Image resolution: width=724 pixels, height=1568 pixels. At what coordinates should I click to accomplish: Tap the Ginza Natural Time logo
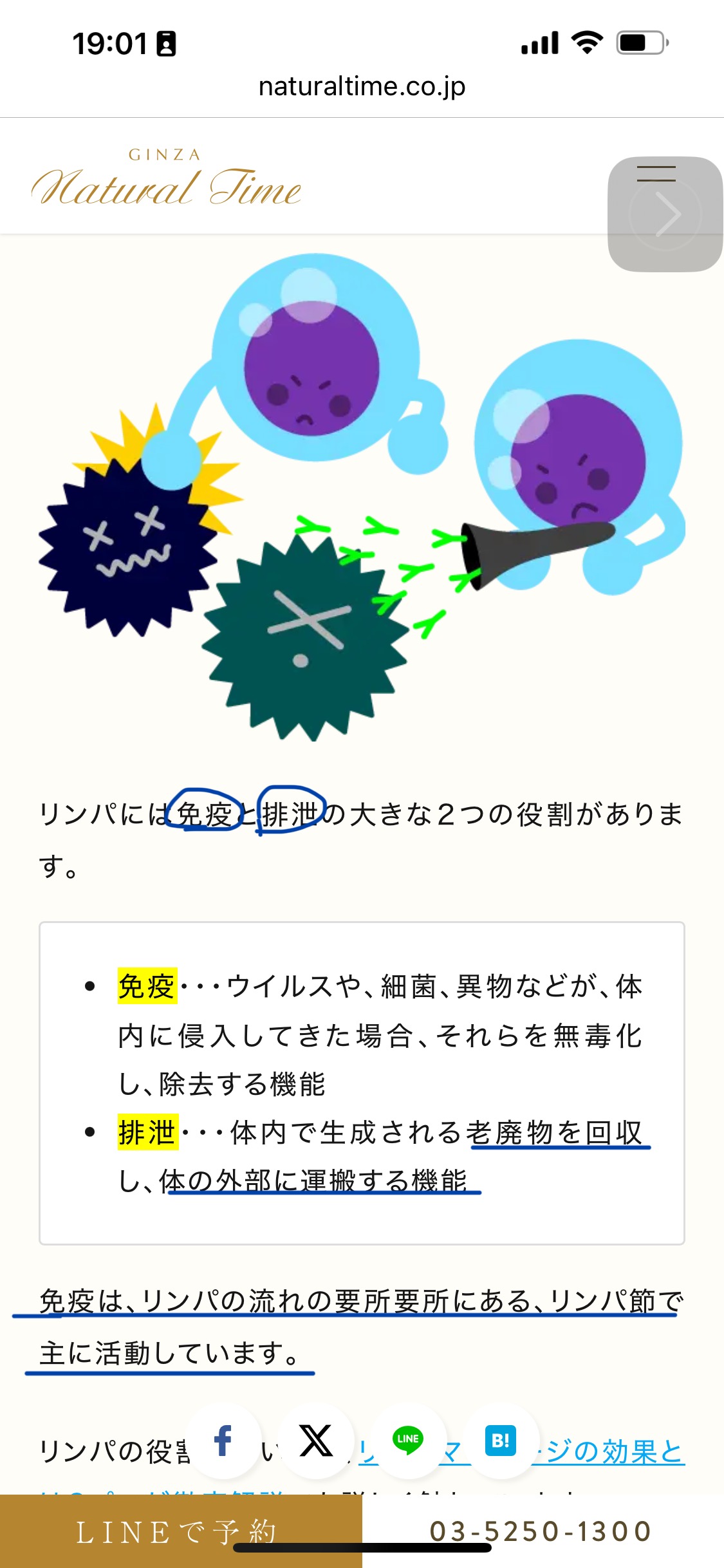(x=166, y=177)
